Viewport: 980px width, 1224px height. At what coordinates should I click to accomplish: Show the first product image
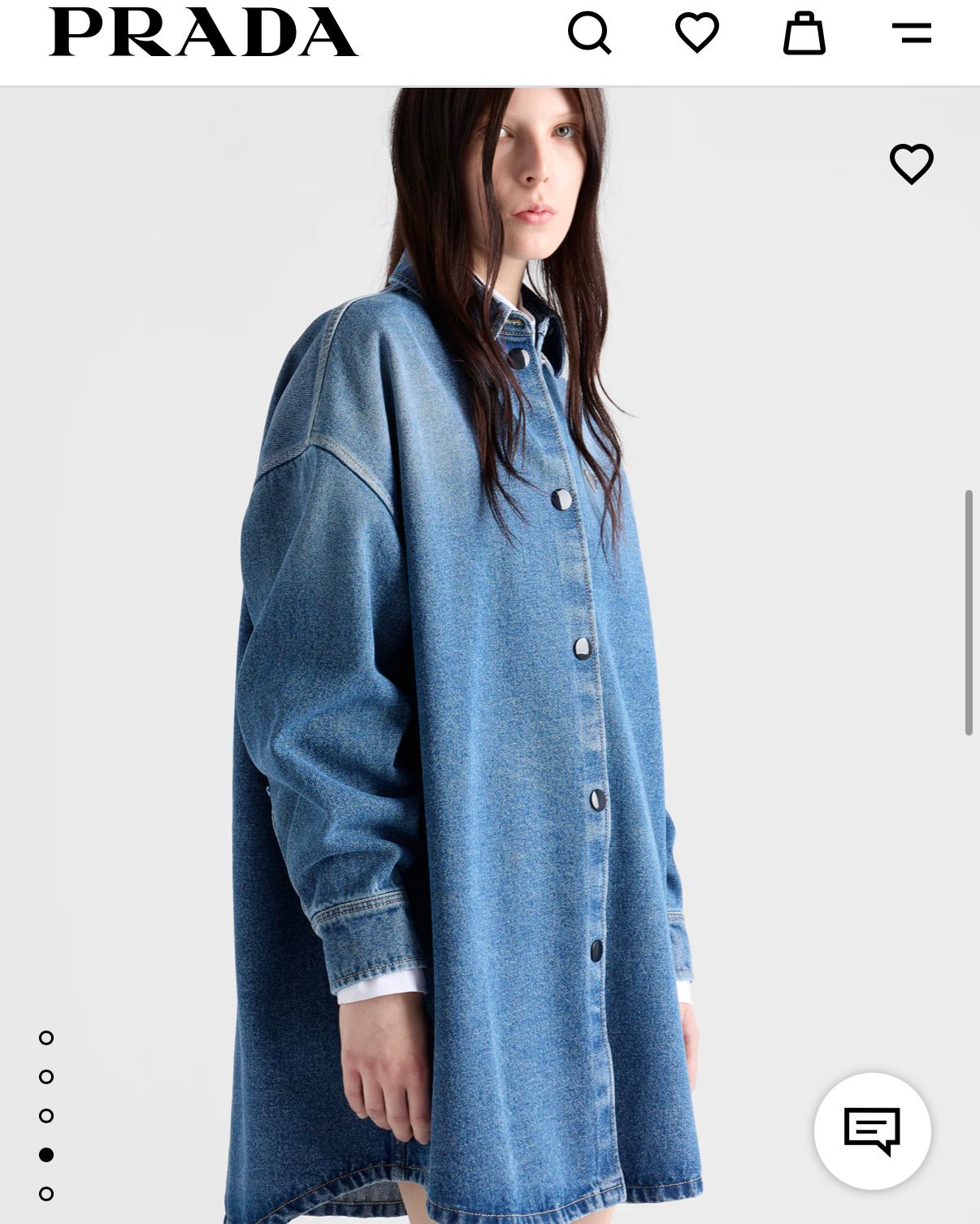pos(46,1038)
